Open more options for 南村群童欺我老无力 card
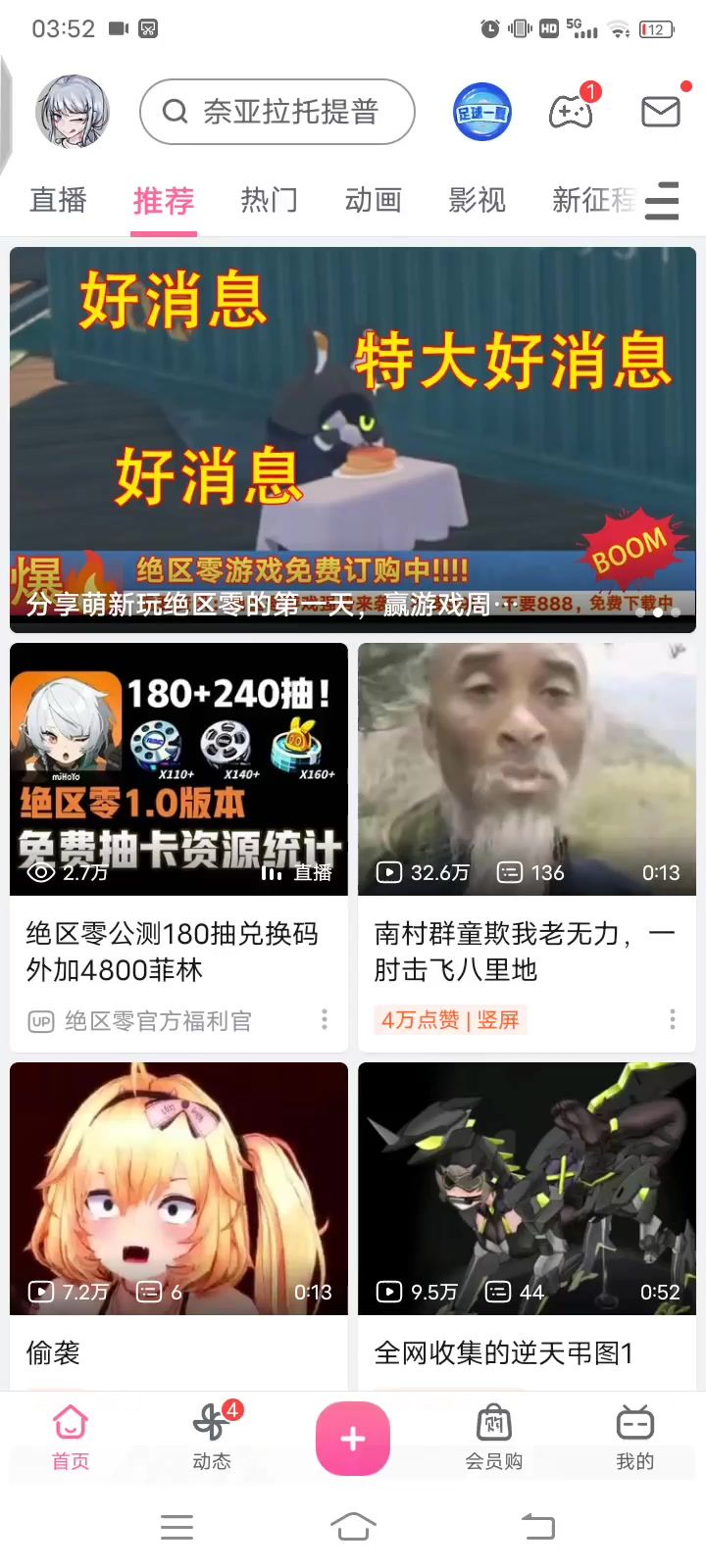Image resolution: width=706 pixels, height=1568 pixels. pos(672,1020)
